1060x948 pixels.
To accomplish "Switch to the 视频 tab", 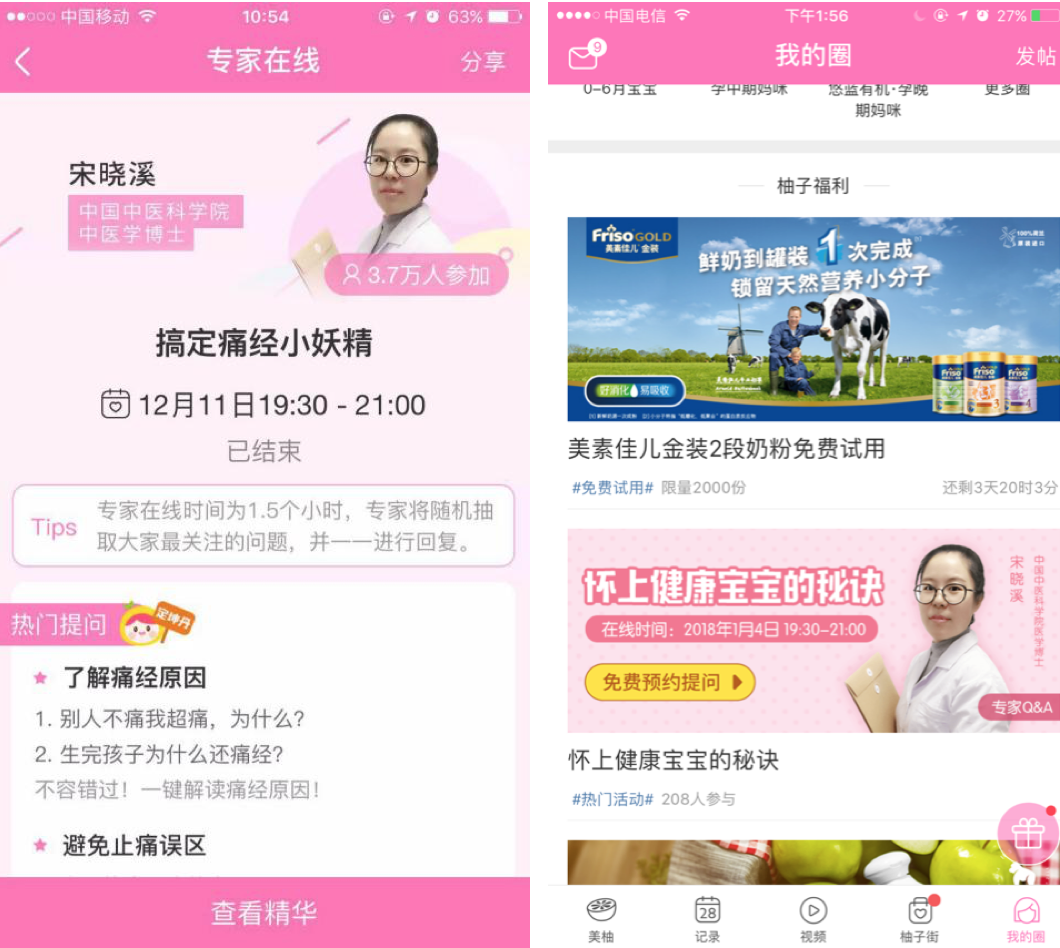I will (813, 919).
